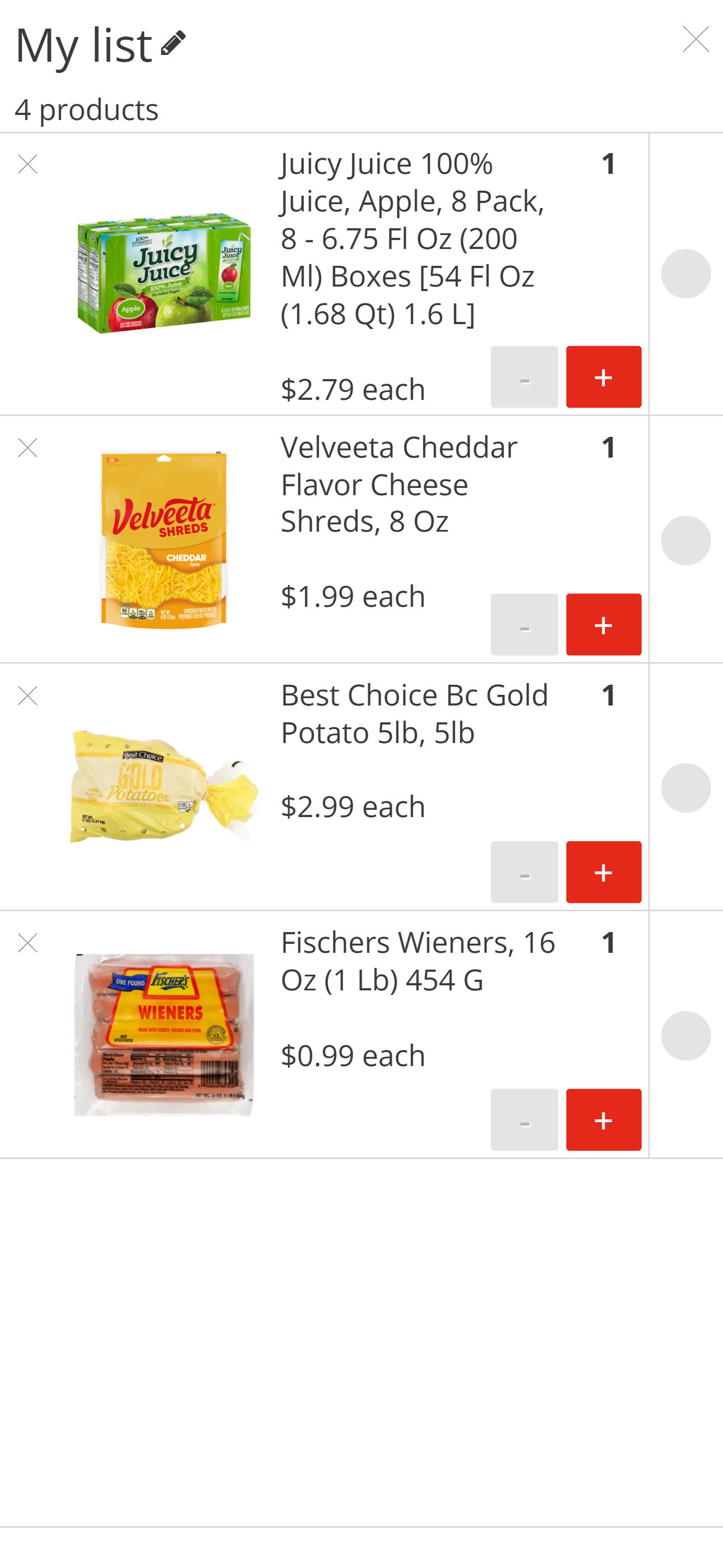Decrease Juicy Juice quantity
The width and height of the screenshot is (723, 1568).
524,377
